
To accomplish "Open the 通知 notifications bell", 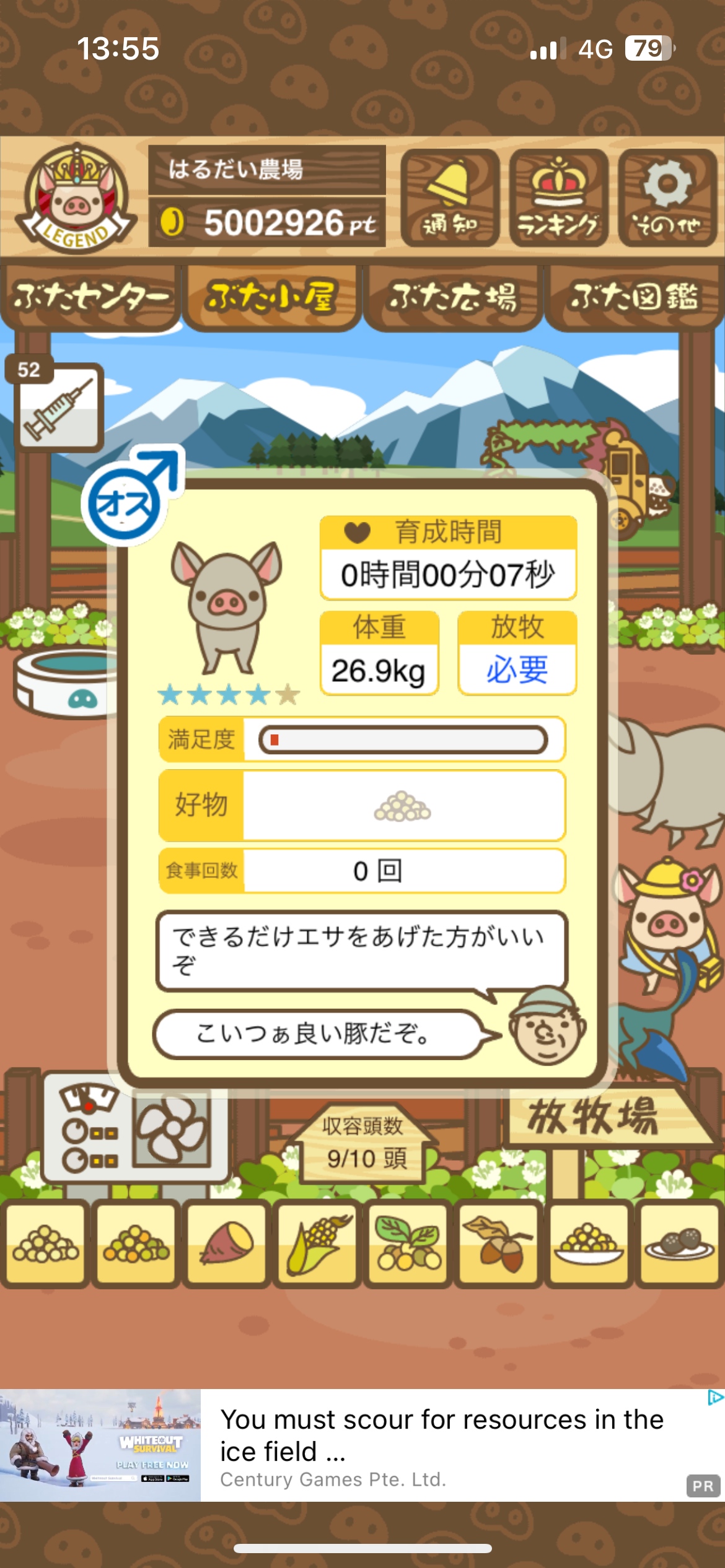I will coord(450,198).
